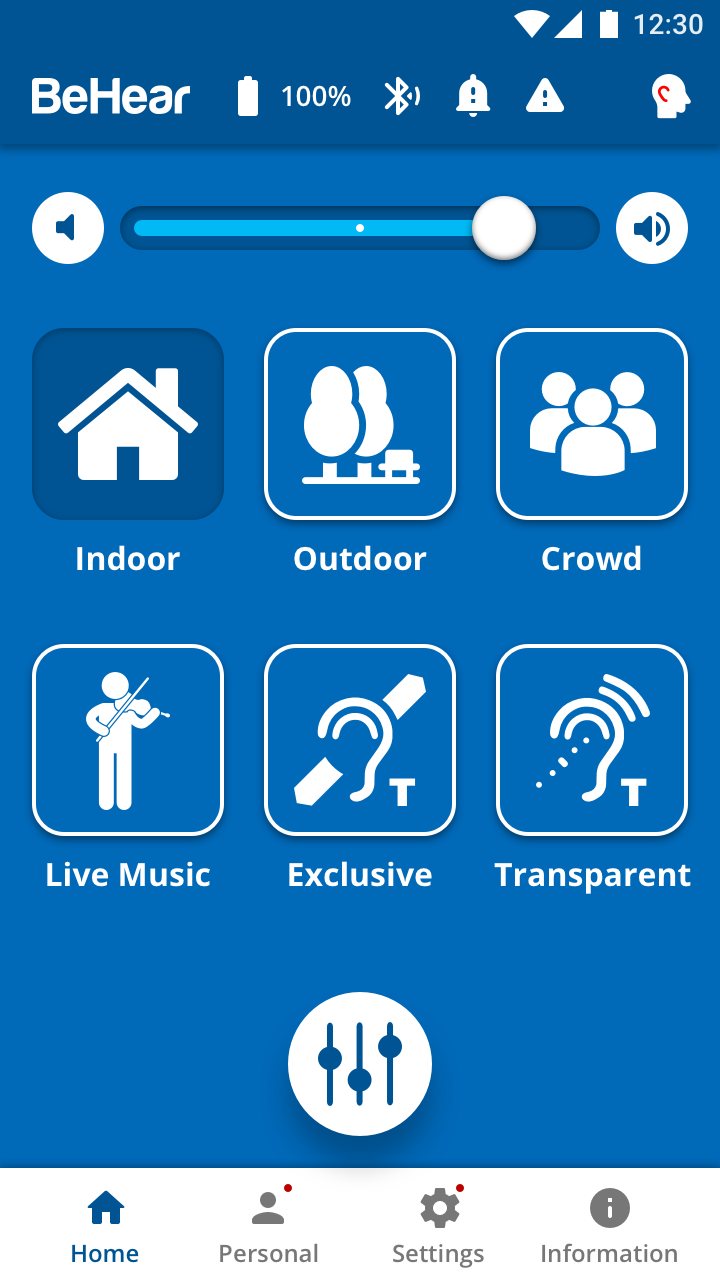Viewport: 720px width, 1278px height.
Task: Open the equalizer sliders button
Action: [x=360, y=1064]
